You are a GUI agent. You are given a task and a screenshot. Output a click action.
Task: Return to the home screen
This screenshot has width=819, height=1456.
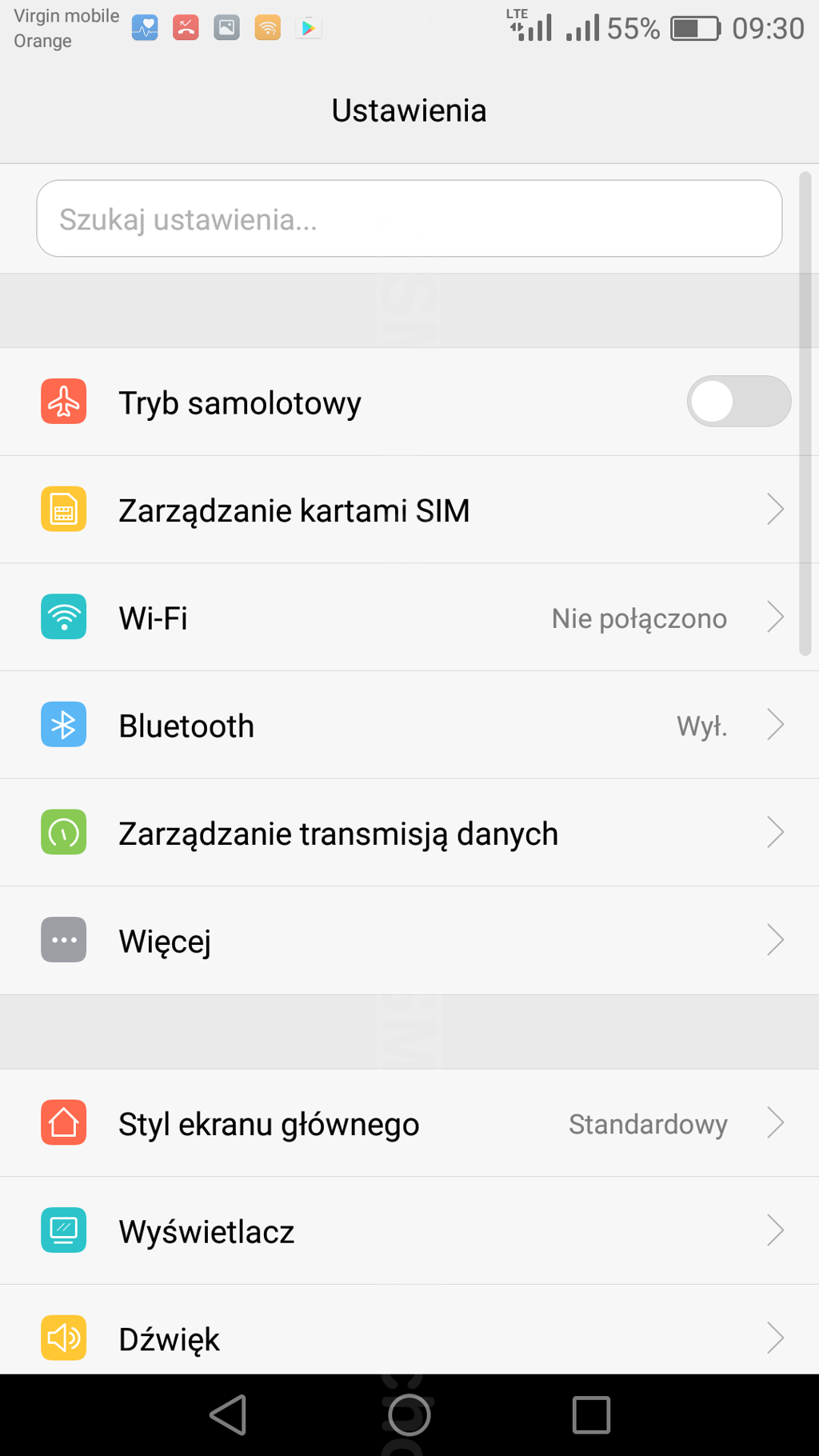(409, 1415)
